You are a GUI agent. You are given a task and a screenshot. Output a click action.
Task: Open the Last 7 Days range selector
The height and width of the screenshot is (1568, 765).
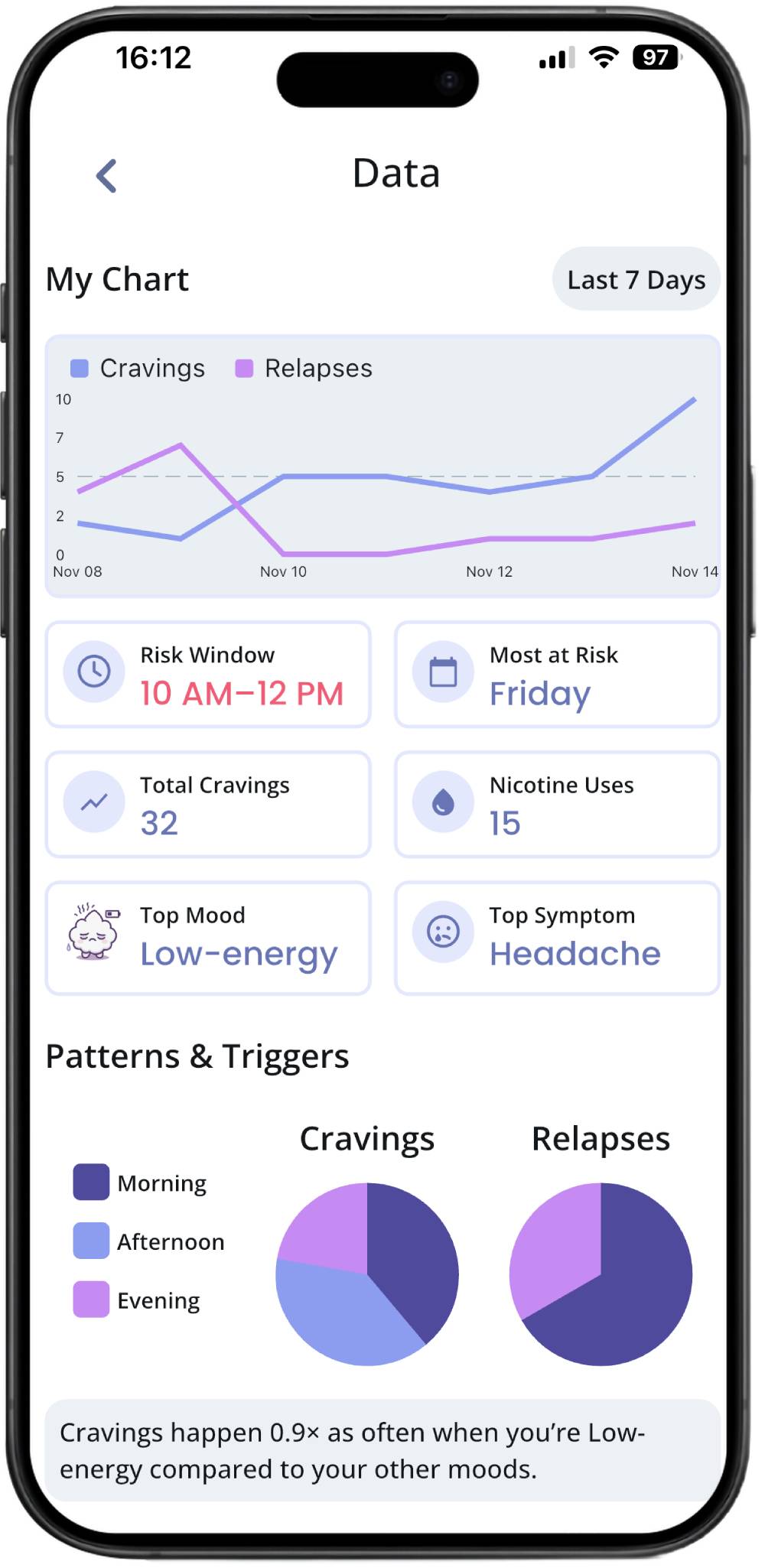tap(636, 279)
